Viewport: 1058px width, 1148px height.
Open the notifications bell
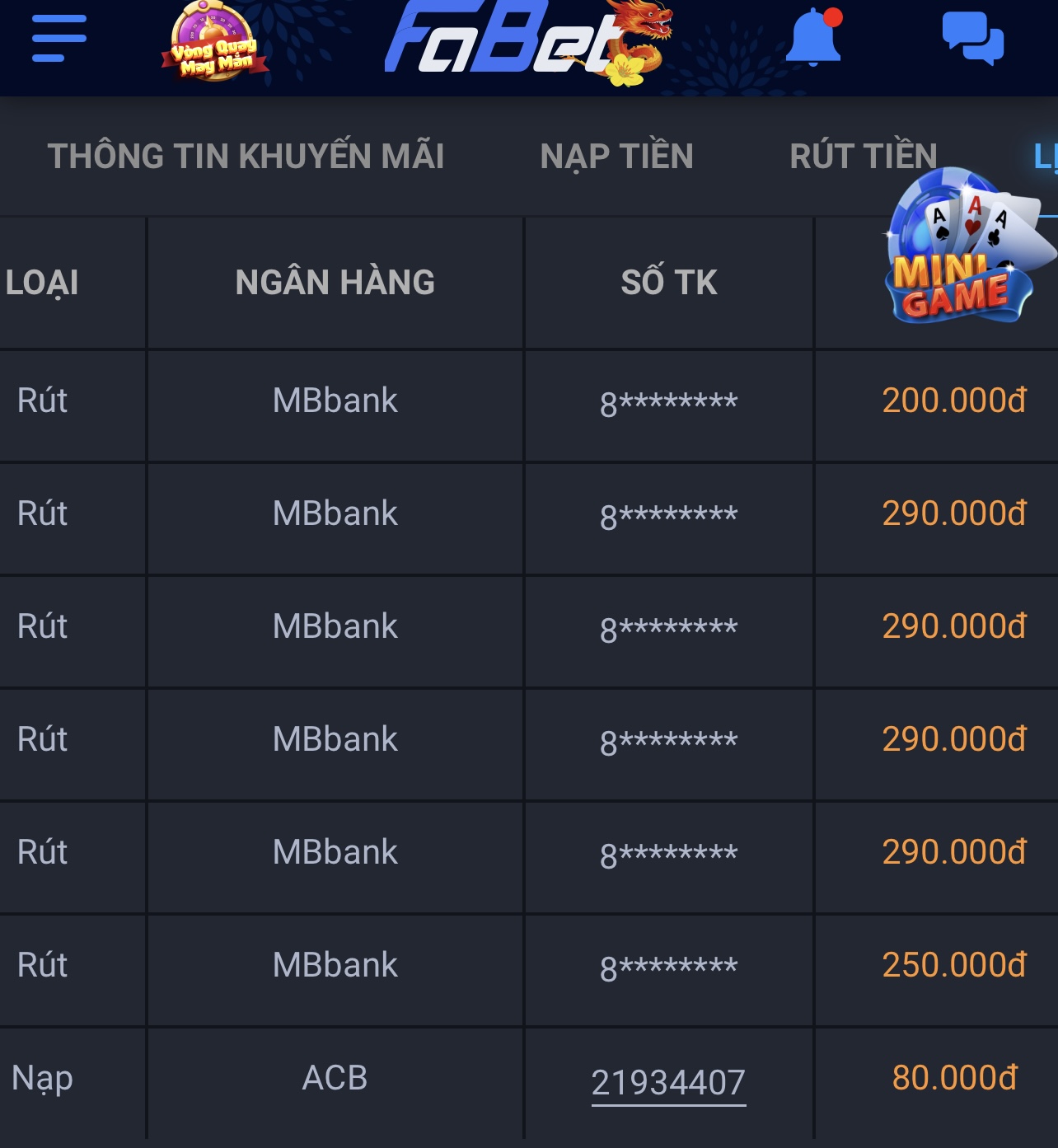tap(813, 37)
